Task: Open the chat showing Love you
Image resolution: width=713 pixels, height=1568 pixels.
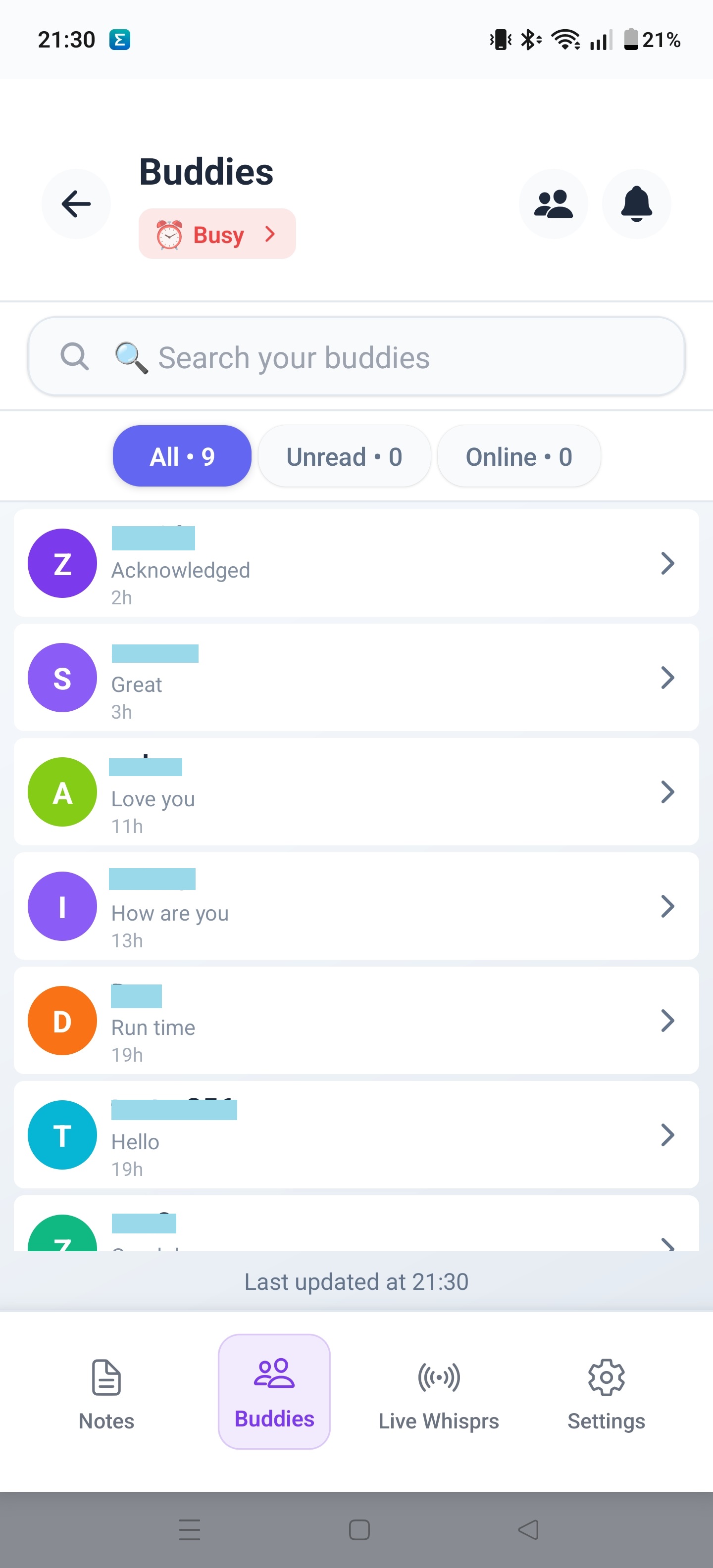Action: click(x=356, y=792)
